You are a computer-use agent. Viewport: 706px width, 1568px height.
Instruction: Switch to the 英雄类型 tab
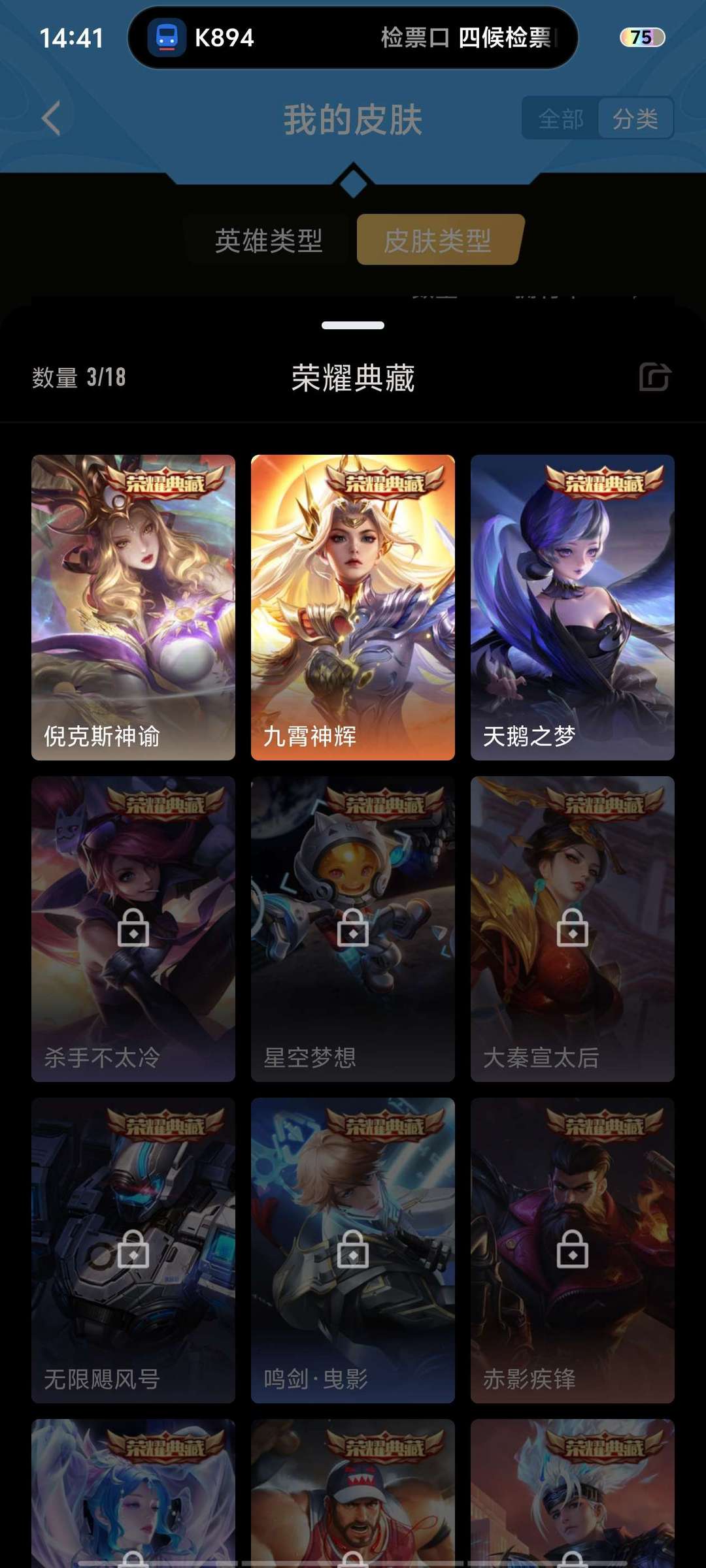[268, 240]
